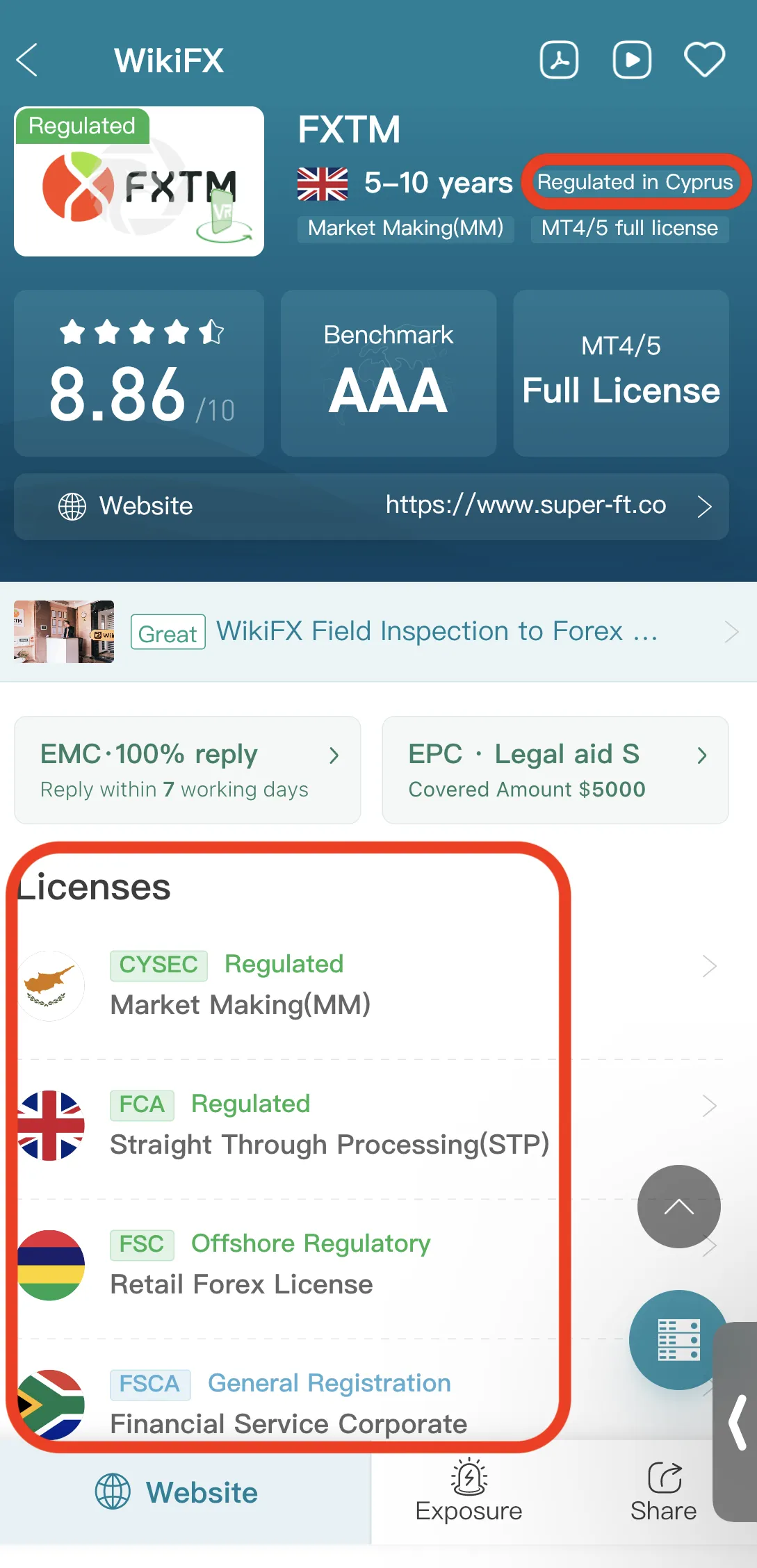
Task: Open the website URL row
Action: click(x=371, y=507)
